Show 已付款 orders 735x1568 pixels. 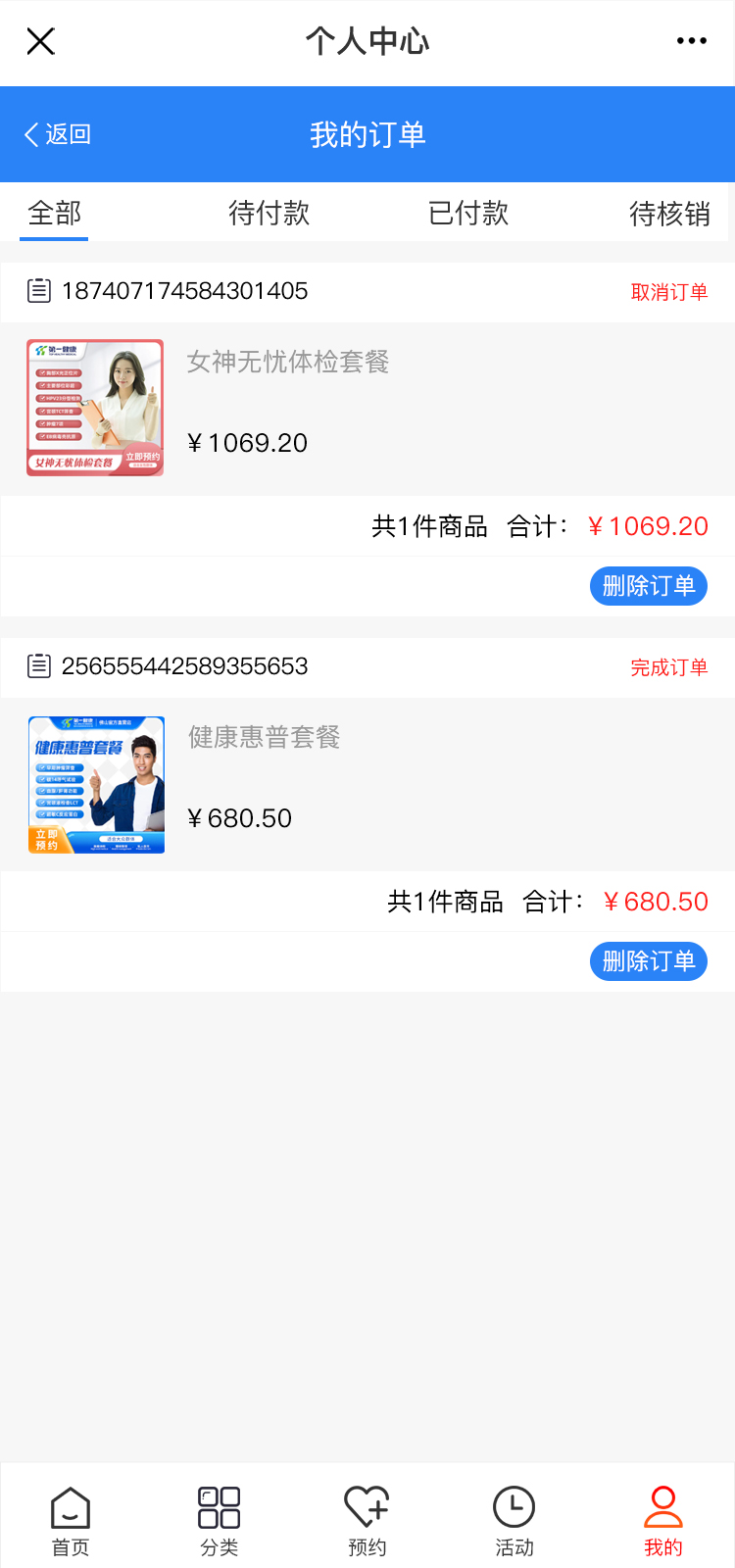point(468,213)
